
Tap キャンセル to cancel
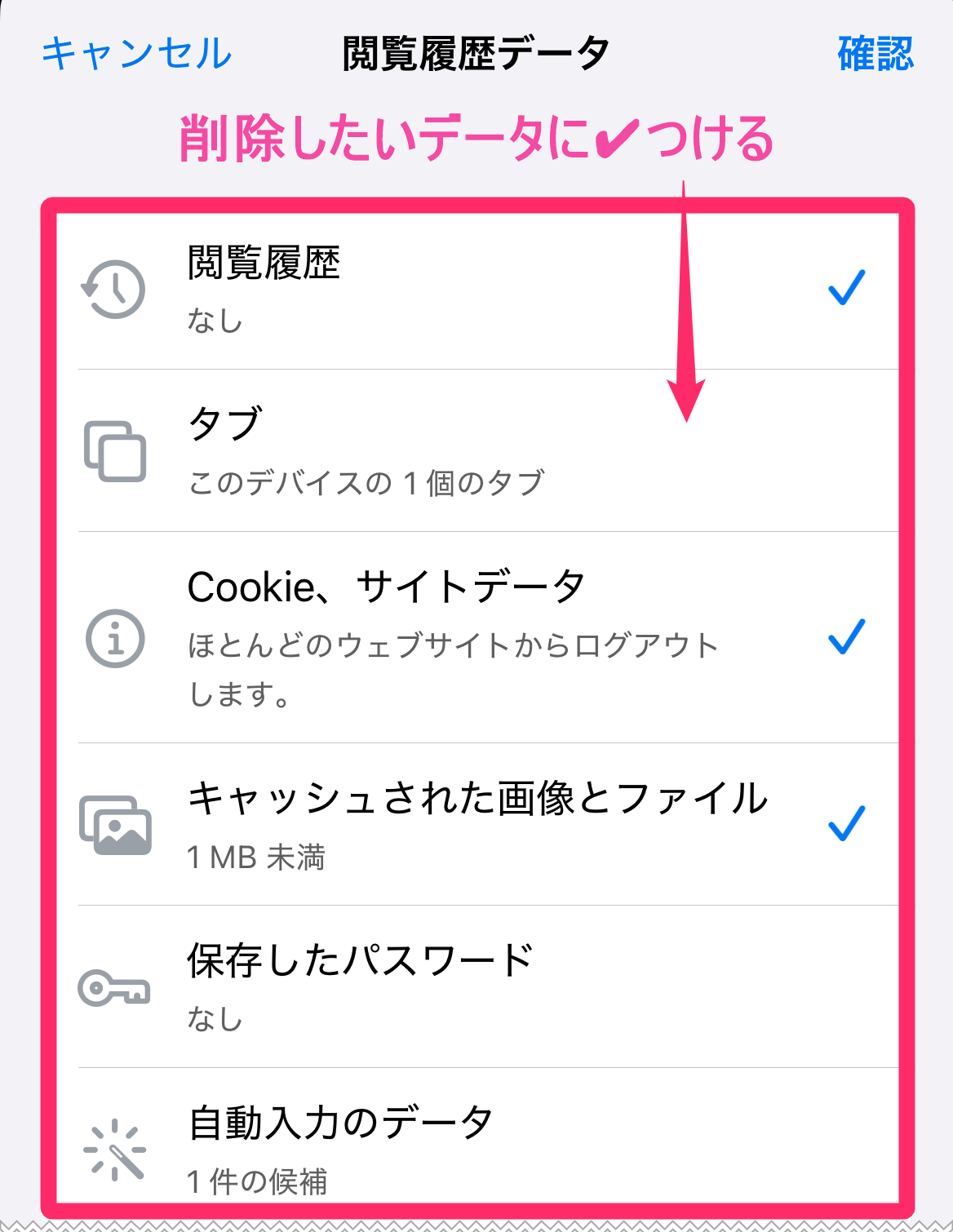[136, 54]
